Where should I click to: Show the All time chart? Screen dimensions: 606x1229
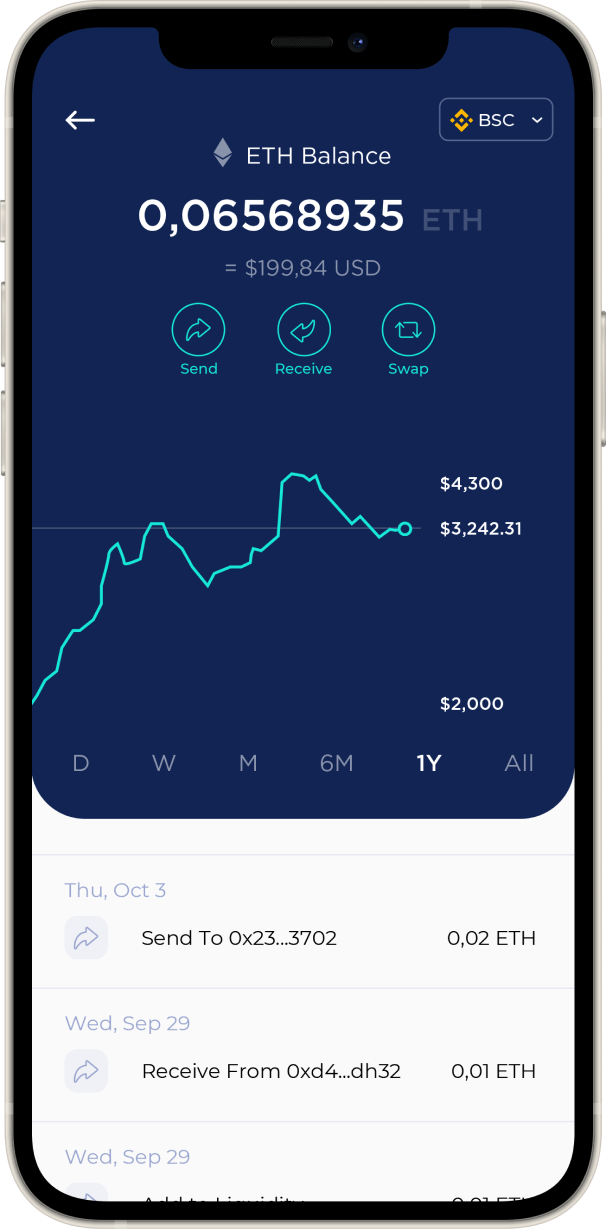click(x=519, y=764)
